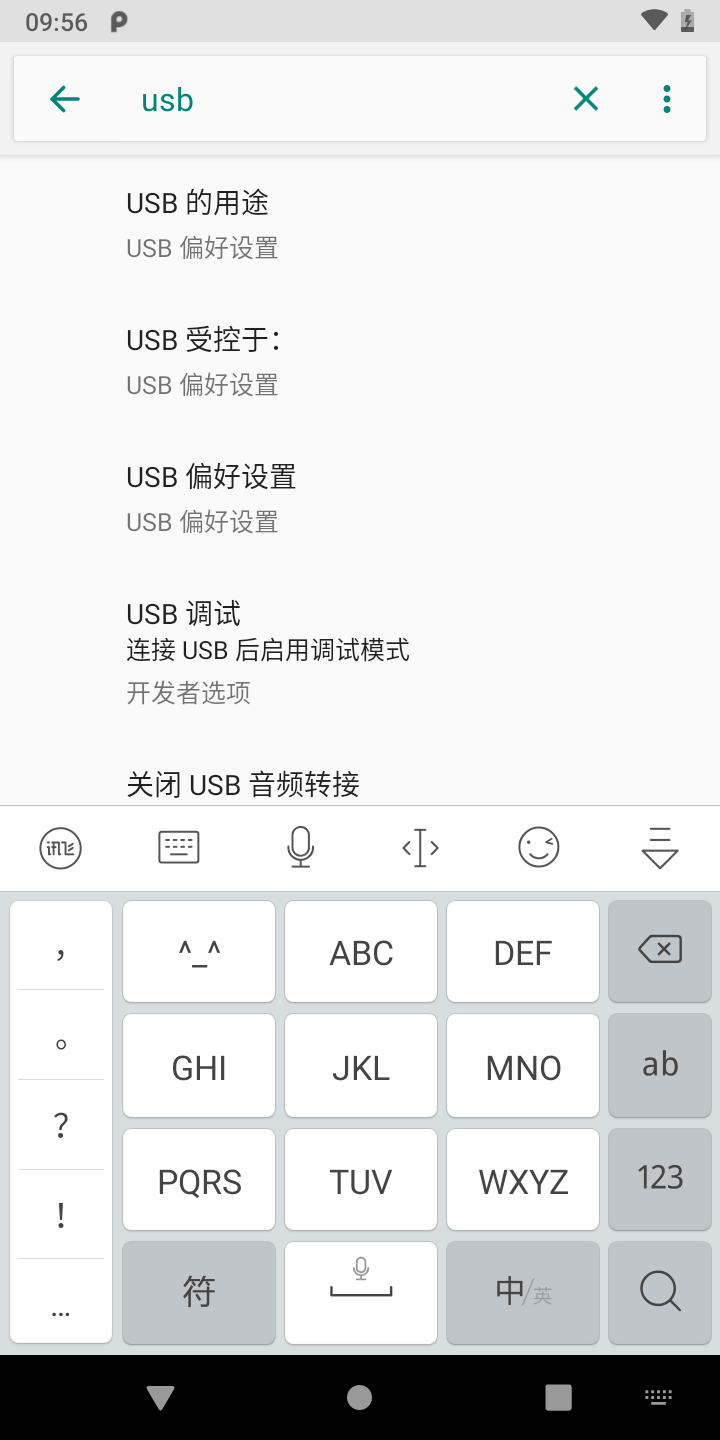Open the emoji panel smiley
Image resolution: width=720 pixels, height=1440 pixels.
point(539,848)
